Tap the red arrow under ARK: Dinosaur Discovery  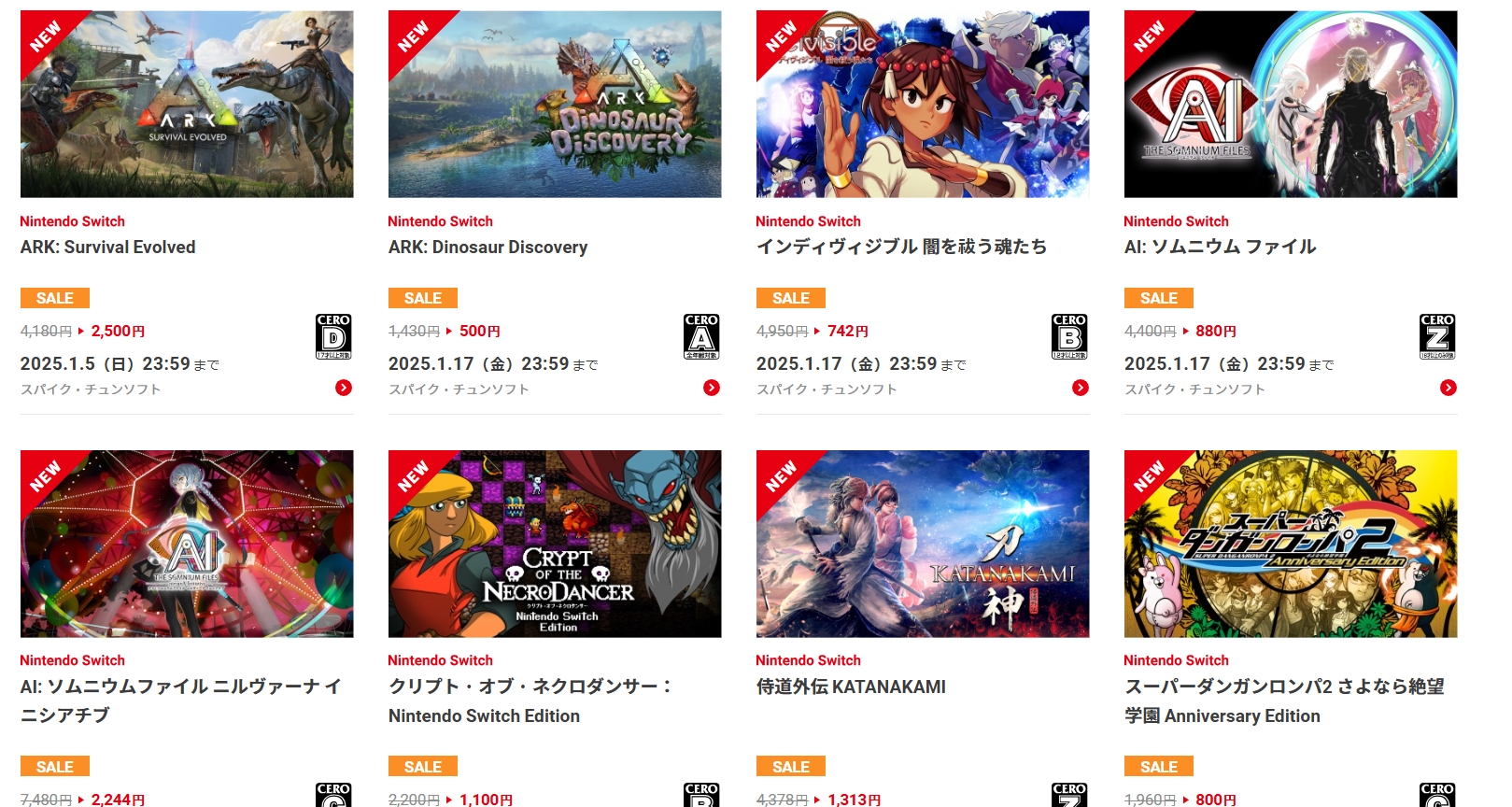[712, 388]
